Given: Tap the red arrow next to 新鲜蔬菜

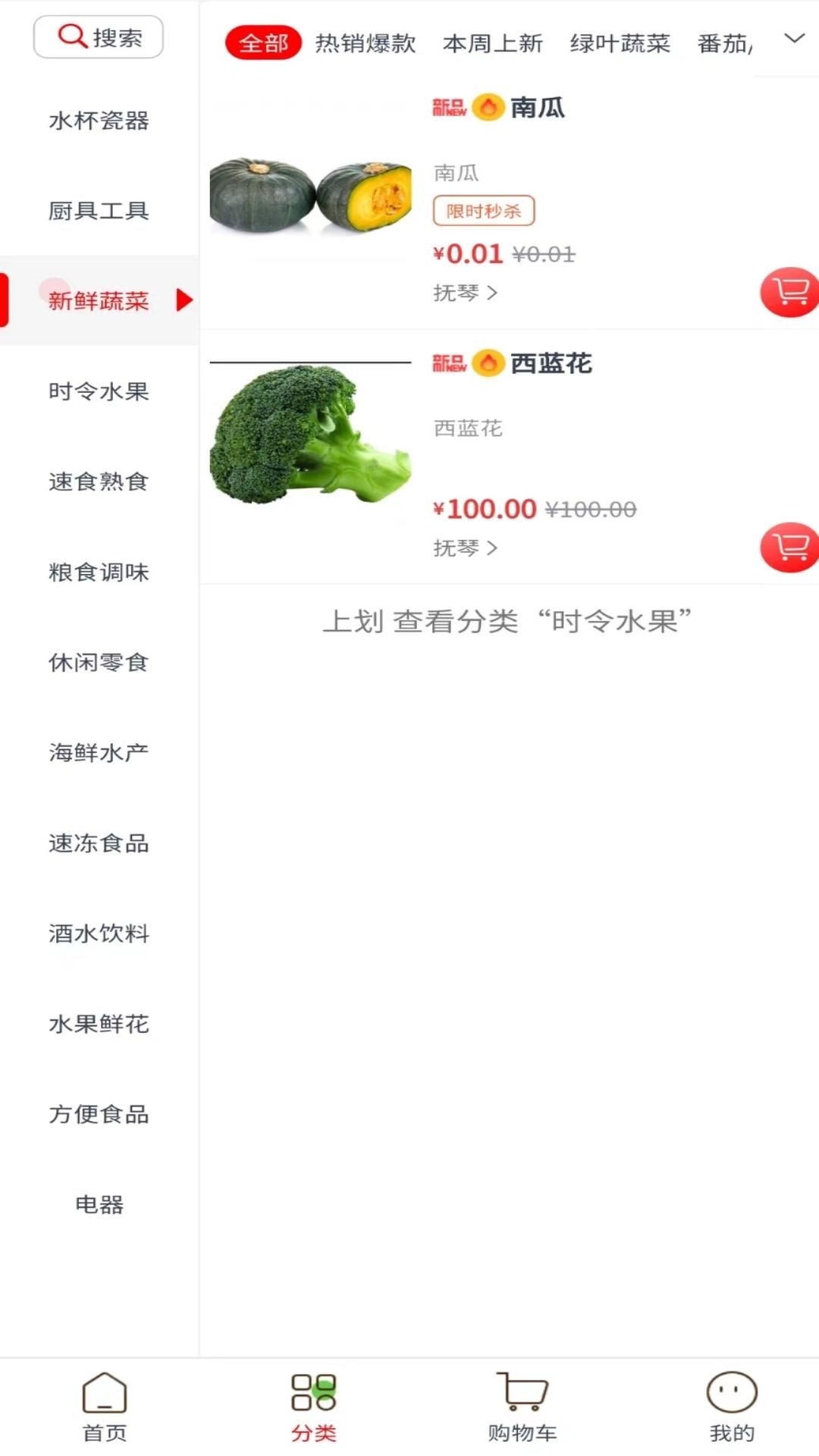Looking at the screenshot, I should pyautogui.click(x=182, y=300).
